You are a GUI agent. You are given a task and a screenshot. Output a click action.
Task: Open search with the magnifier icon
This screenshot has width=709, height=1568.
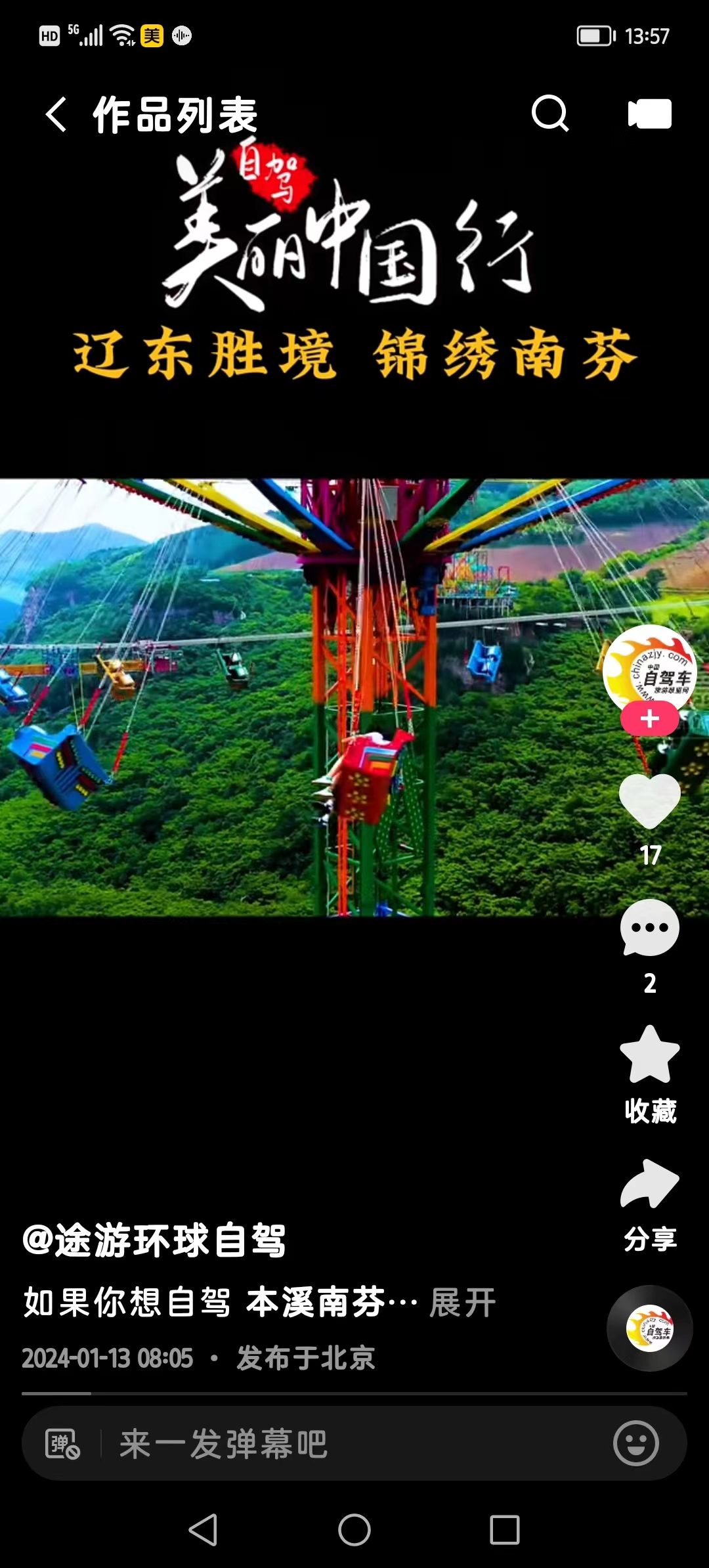pyautogui.click(x=549, y=114)
